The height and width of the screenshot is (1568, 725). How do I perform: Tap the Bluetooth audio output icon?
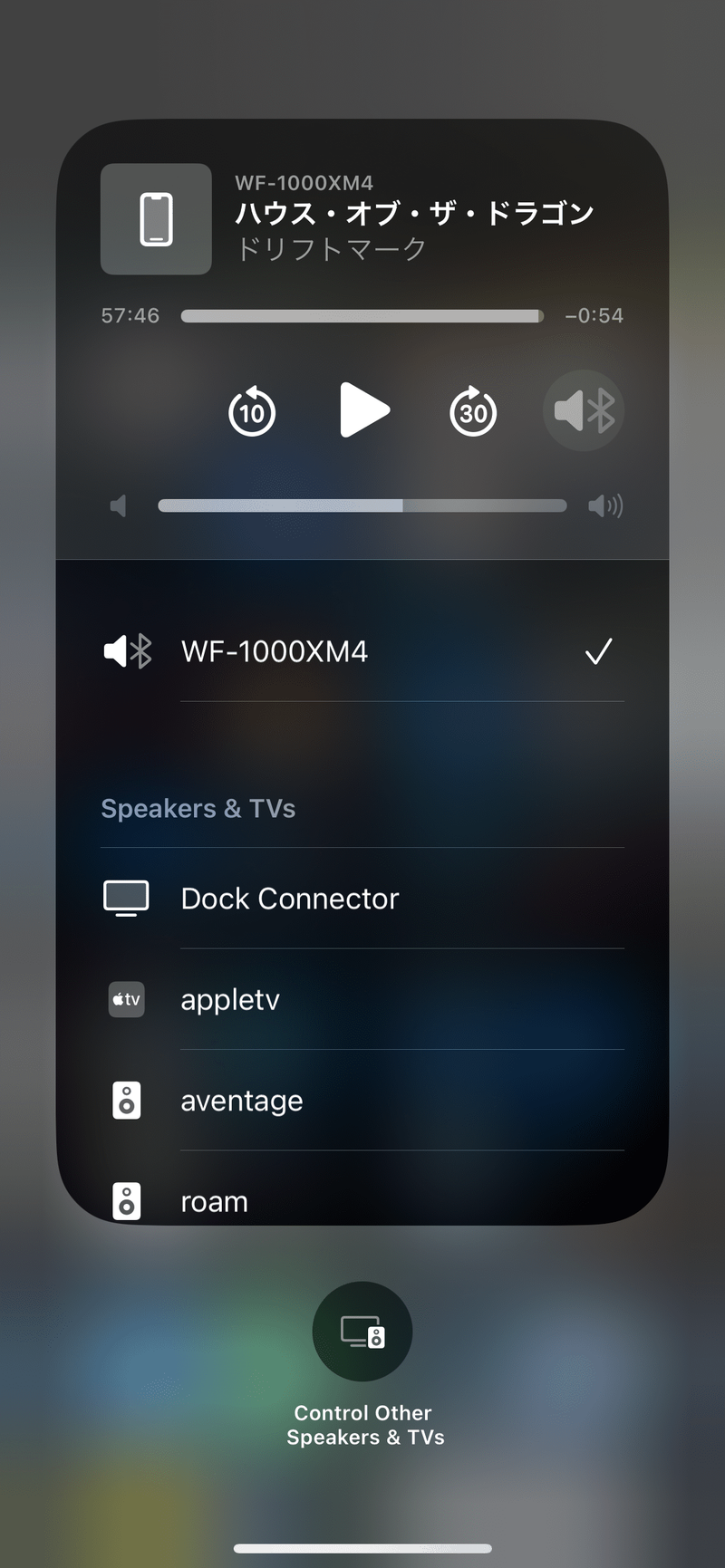click(x=584, y=411)
